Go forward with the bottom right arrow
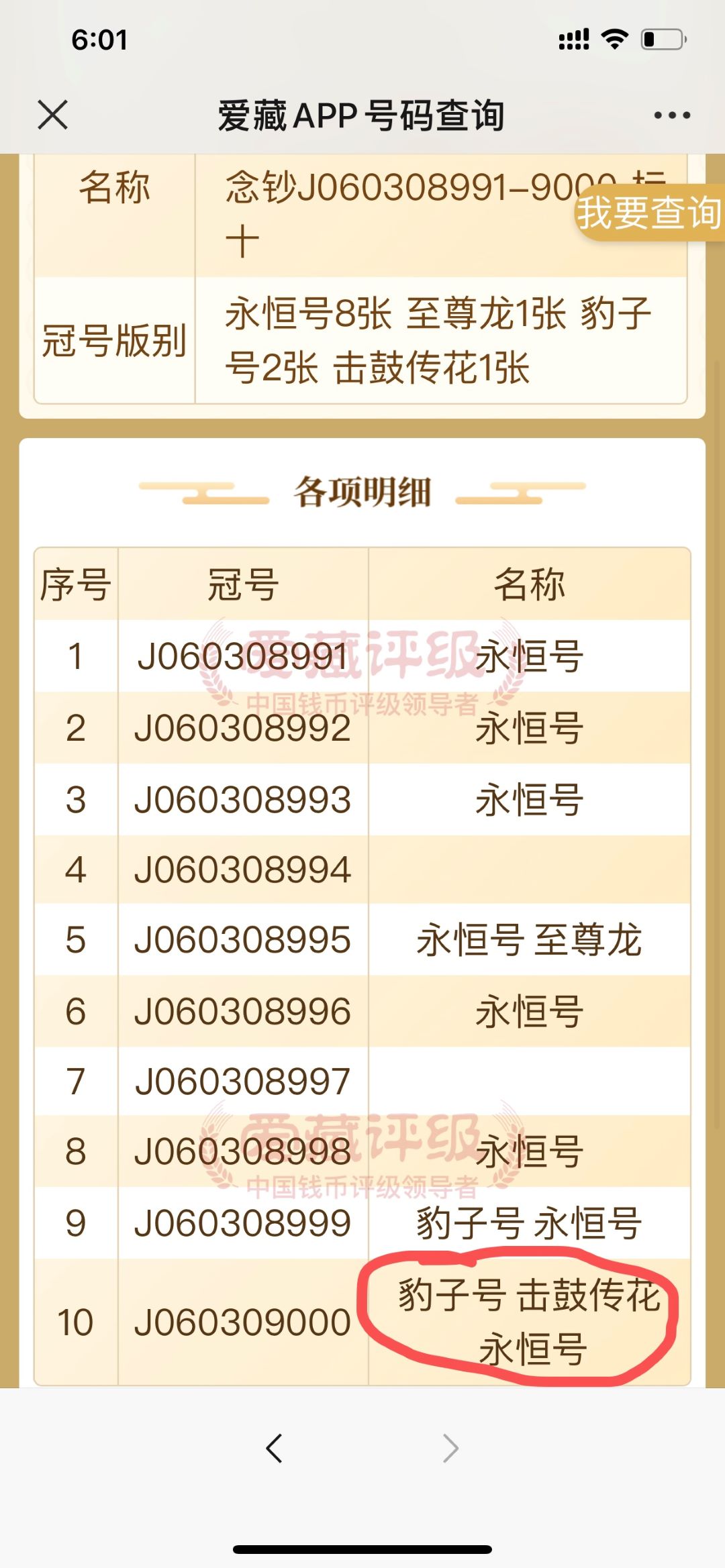725x1568 pixels. pyautogui.click(x=450, y=1448)
